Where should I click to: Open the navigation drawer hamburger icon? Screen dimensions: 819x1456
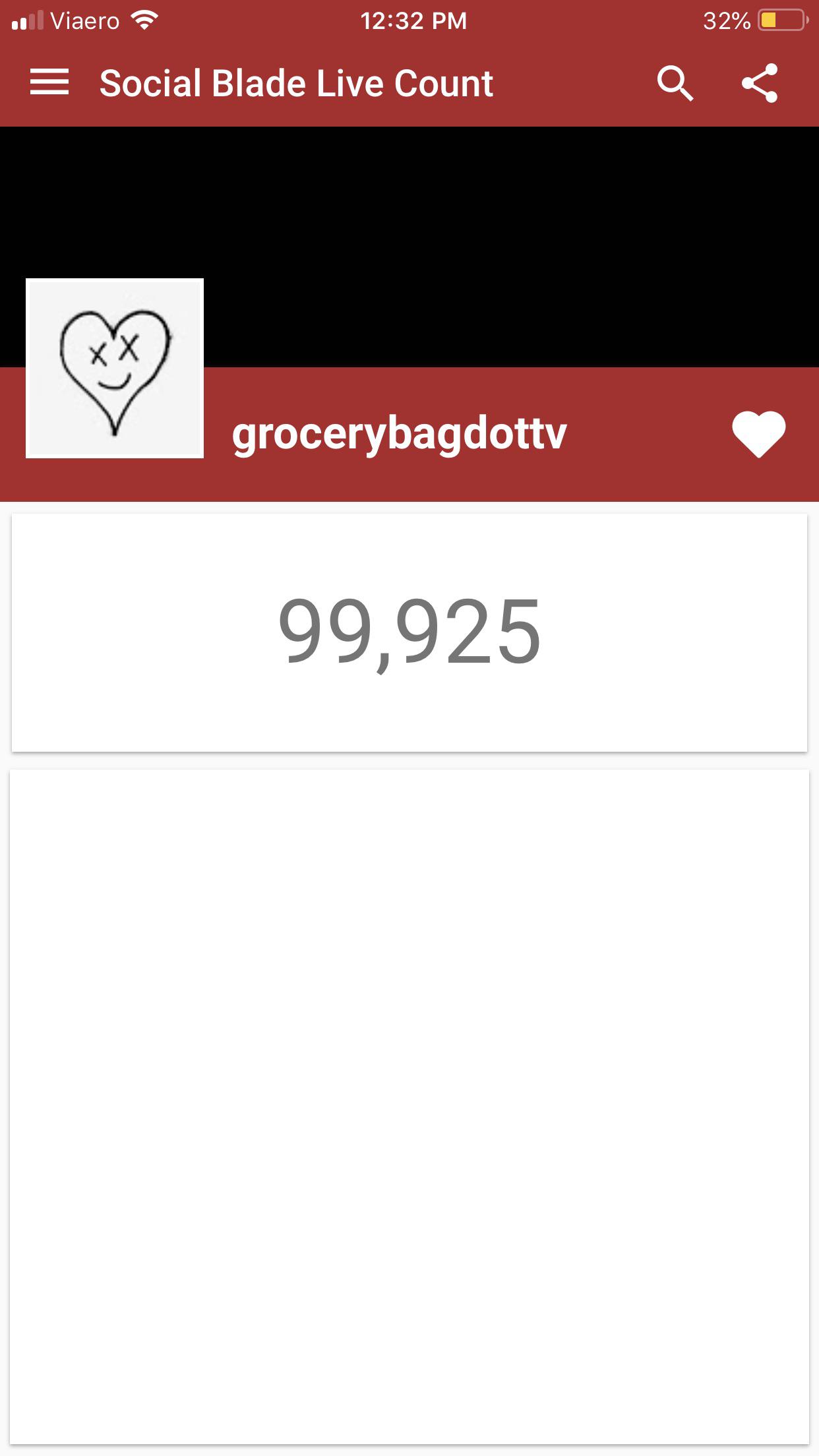49,83
